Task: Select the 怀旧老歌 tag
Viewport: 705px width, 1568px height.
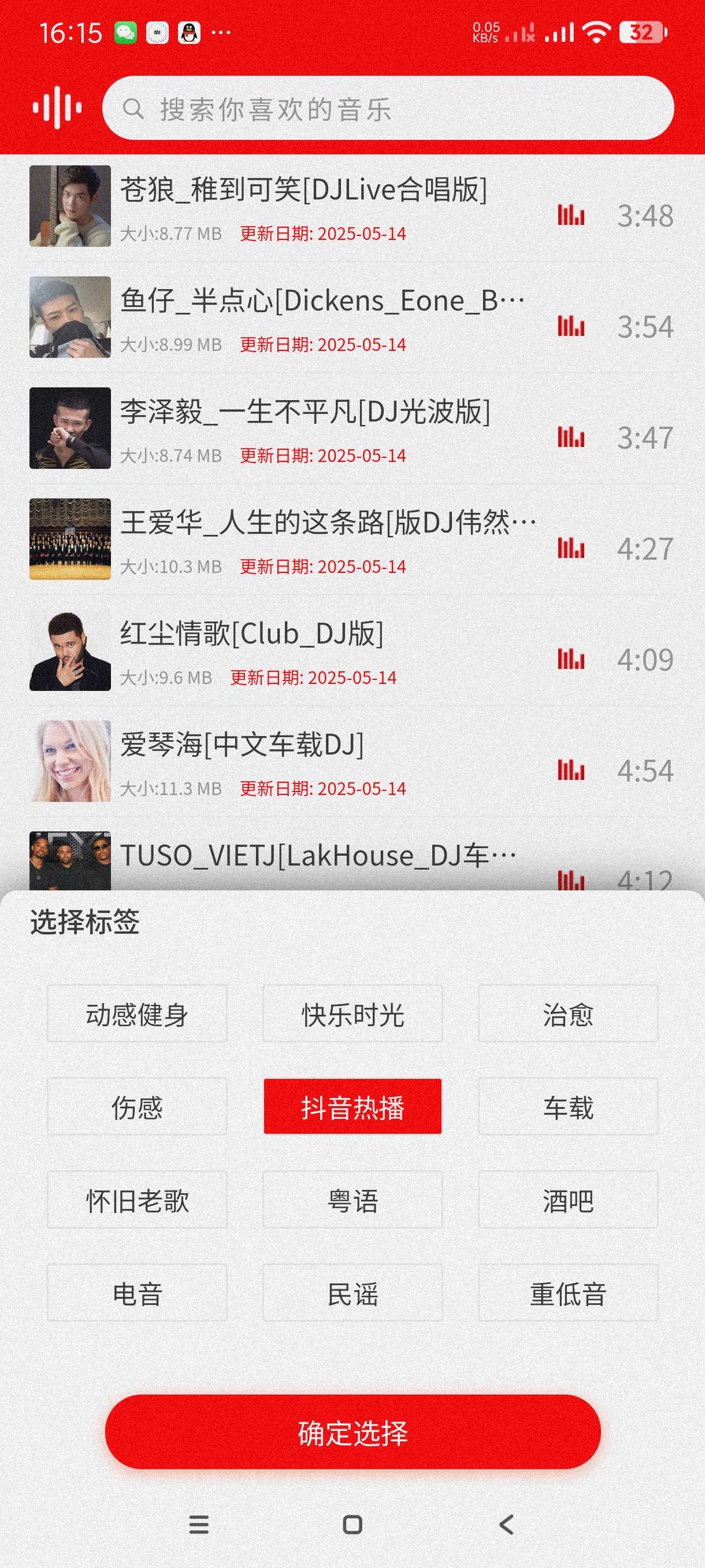Action: click(137, 1200)
